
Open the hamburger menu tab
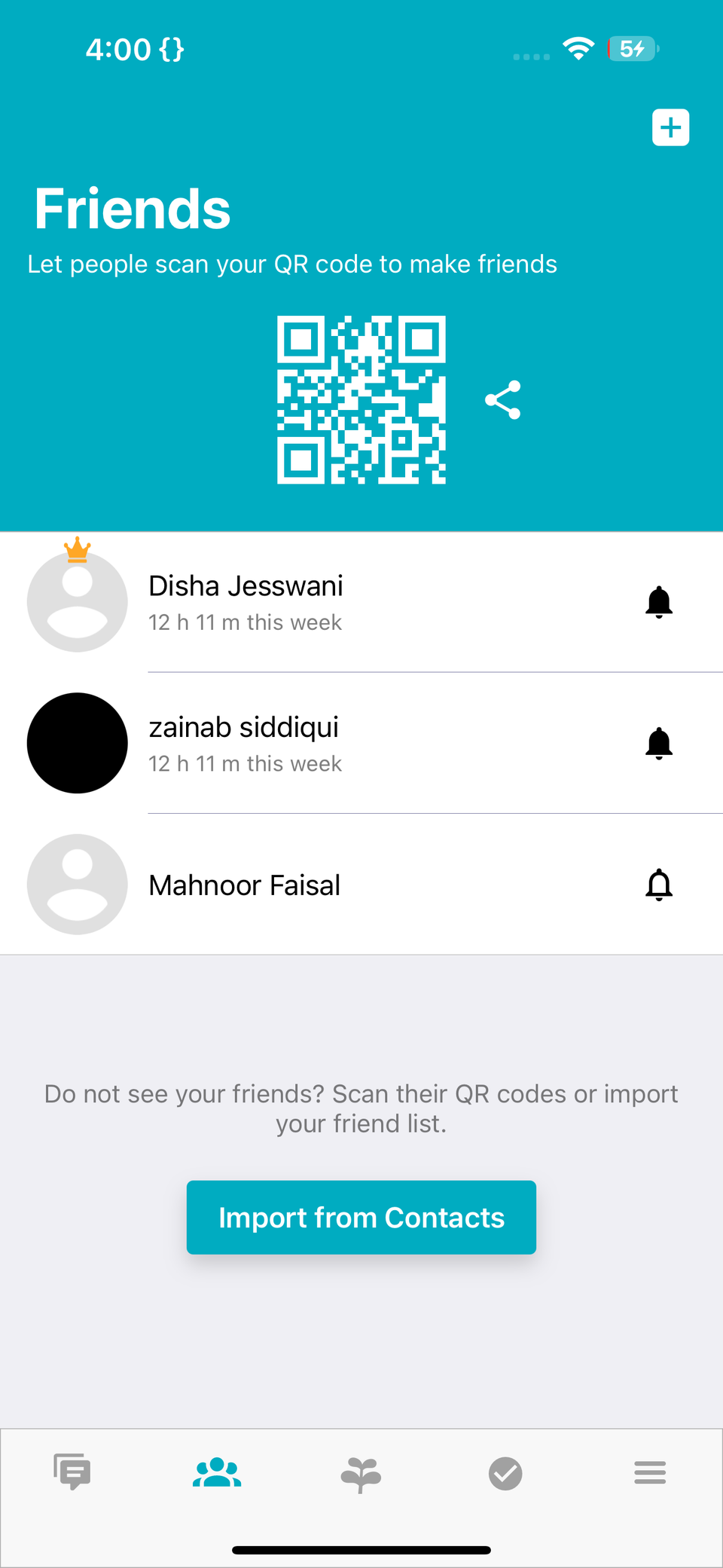(x=650, y=1472)
